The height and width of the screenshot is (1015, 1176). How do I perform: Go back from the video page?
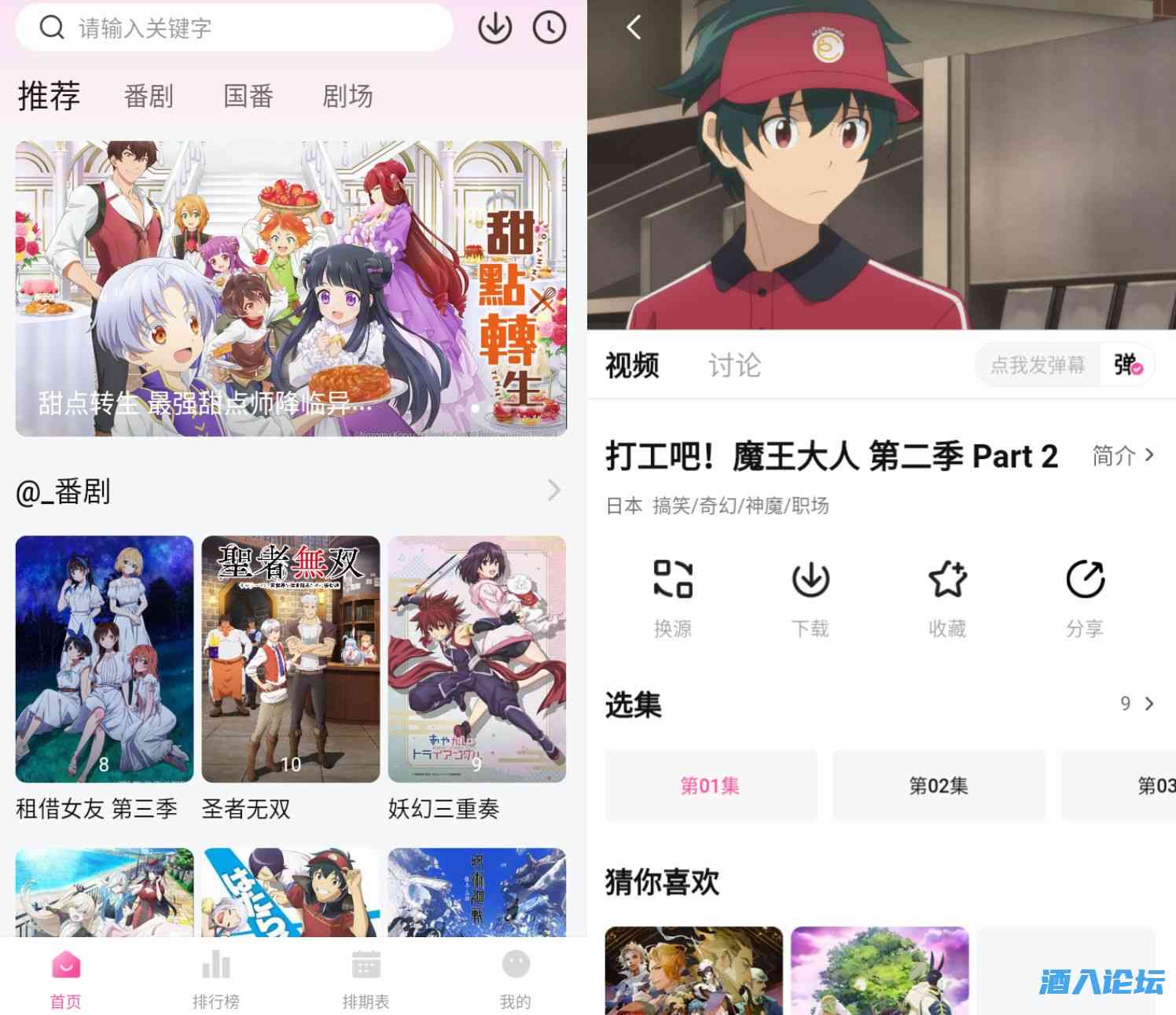click(x=634, y=28)
